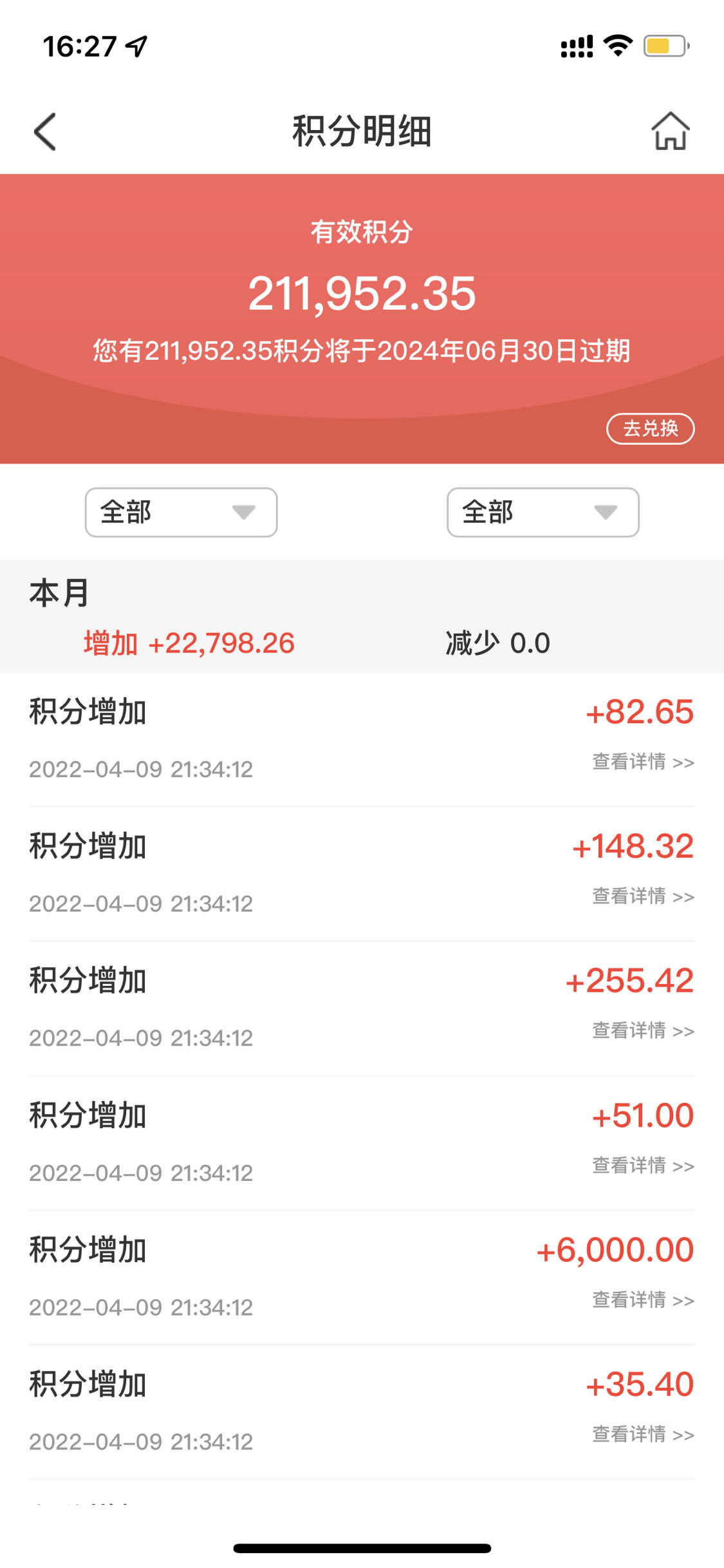View details for the +82.65 entry

tap(643, 762)
